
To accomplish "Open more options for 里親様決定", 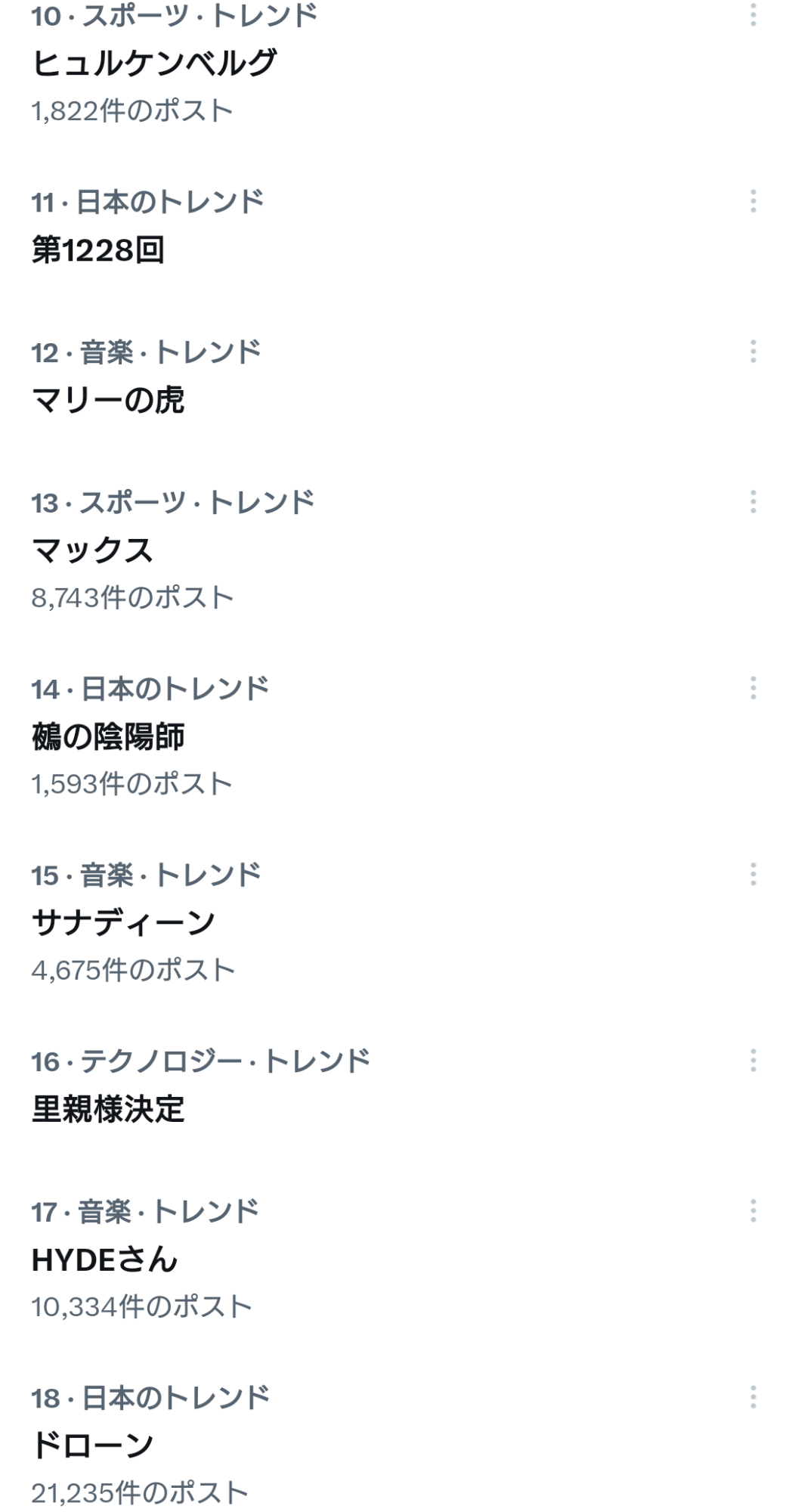I will 753,1061.
